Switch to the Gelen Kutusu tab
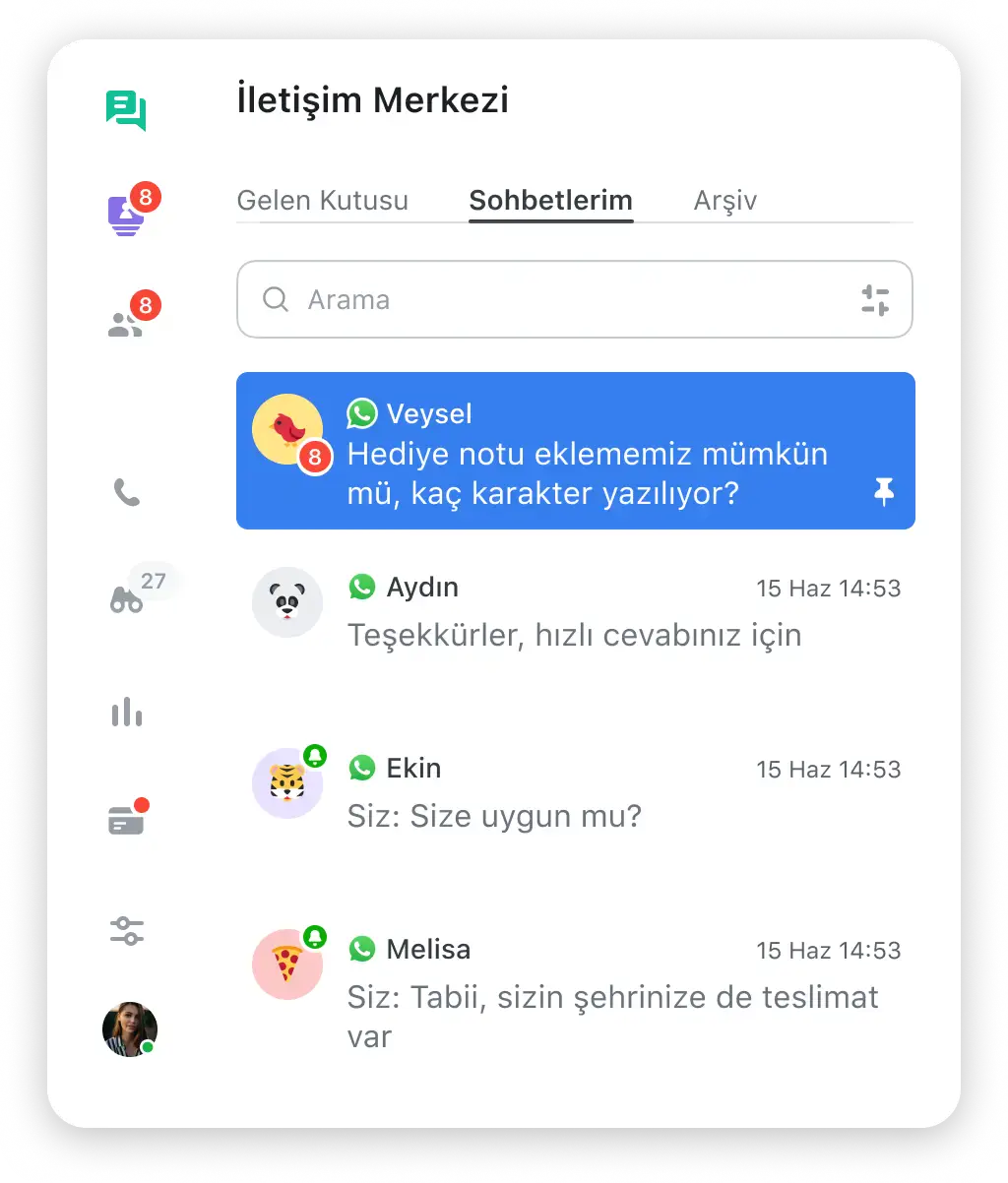The width and height of the screenshot is (1008, 1183). [x=322, y=201]
